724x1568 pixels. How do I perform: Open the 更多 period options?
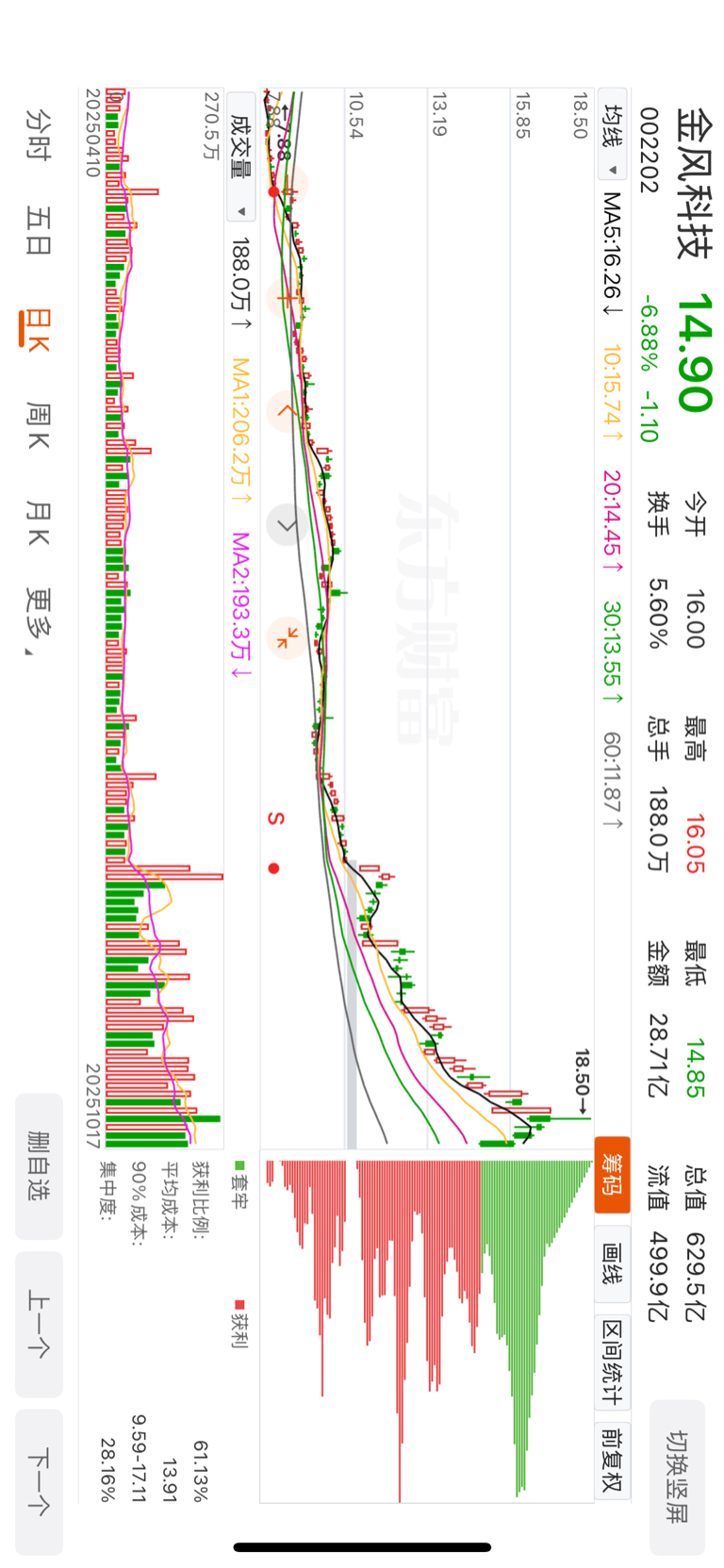pyautogui.click(x=38, y=620)
